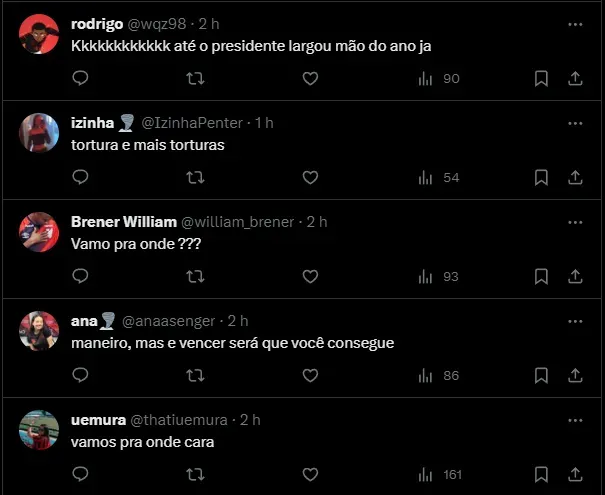
Task: Share rodrigo's tweet
Action: [x=575, y=78]
